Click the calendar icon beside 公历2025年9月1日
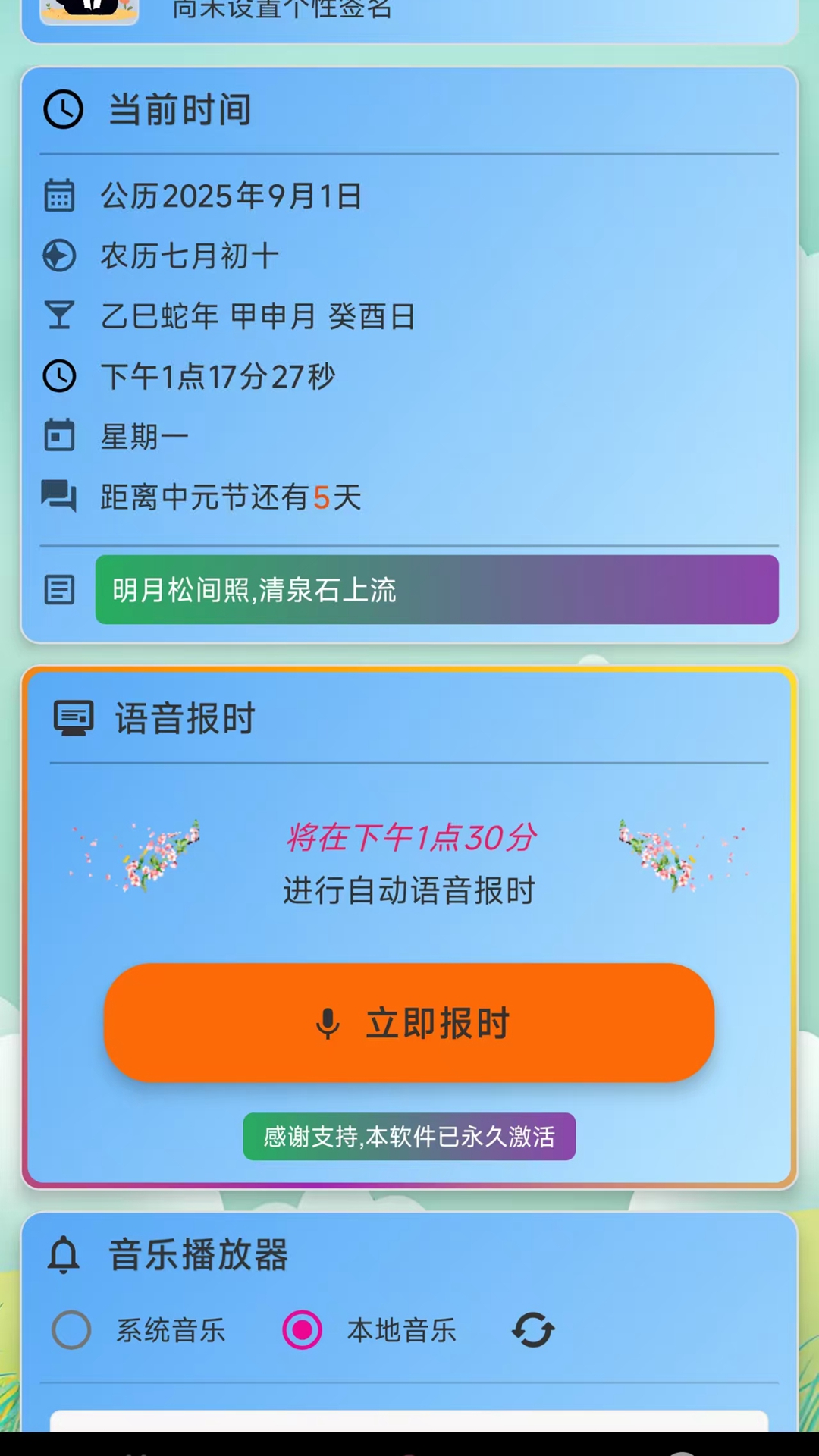Viewport: 819px width, 1456px height. point(60,195)
